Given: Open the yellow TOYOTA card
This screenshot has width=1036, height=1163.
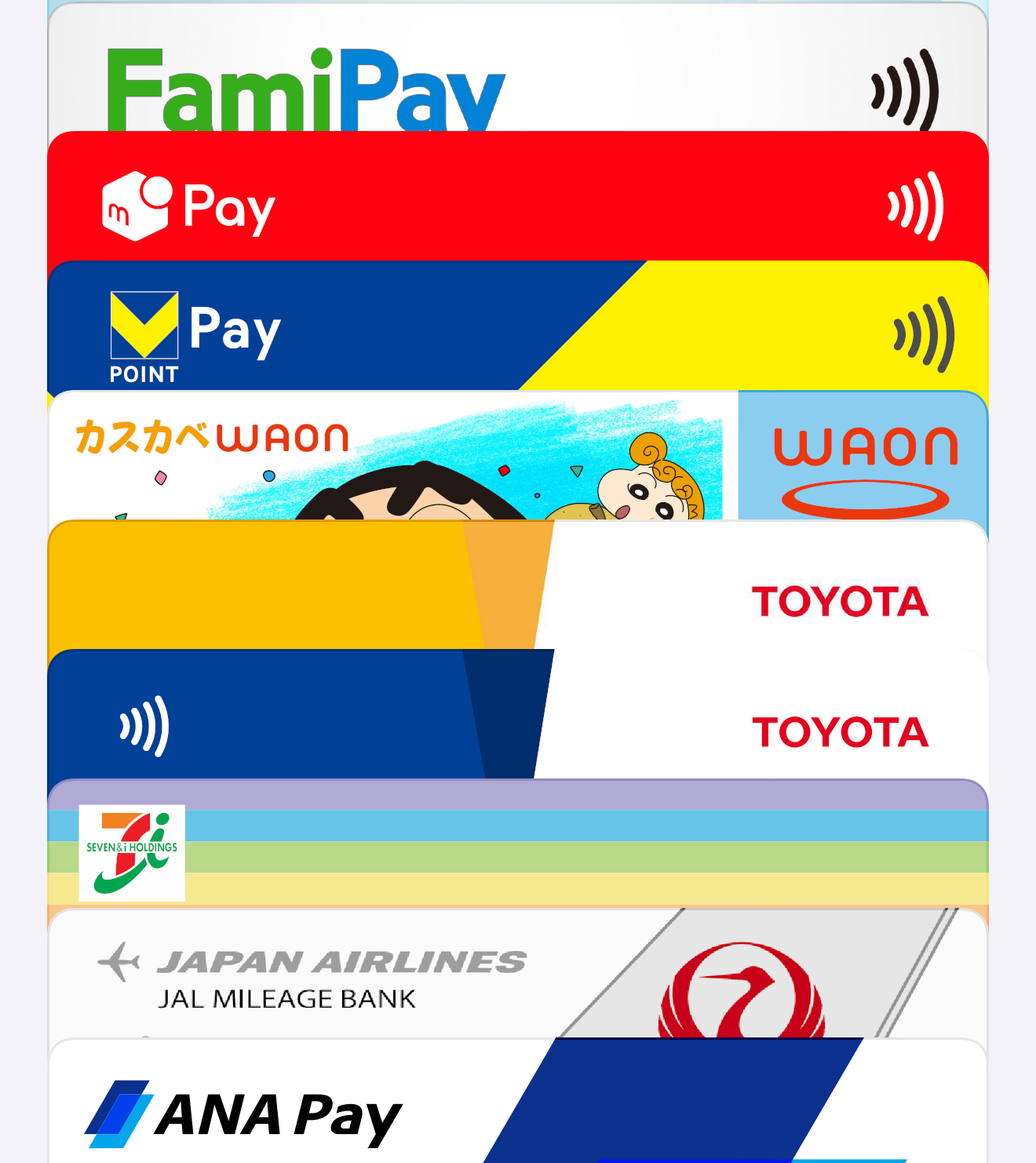Looking at the screenshot, I should [x=518, y=589].
